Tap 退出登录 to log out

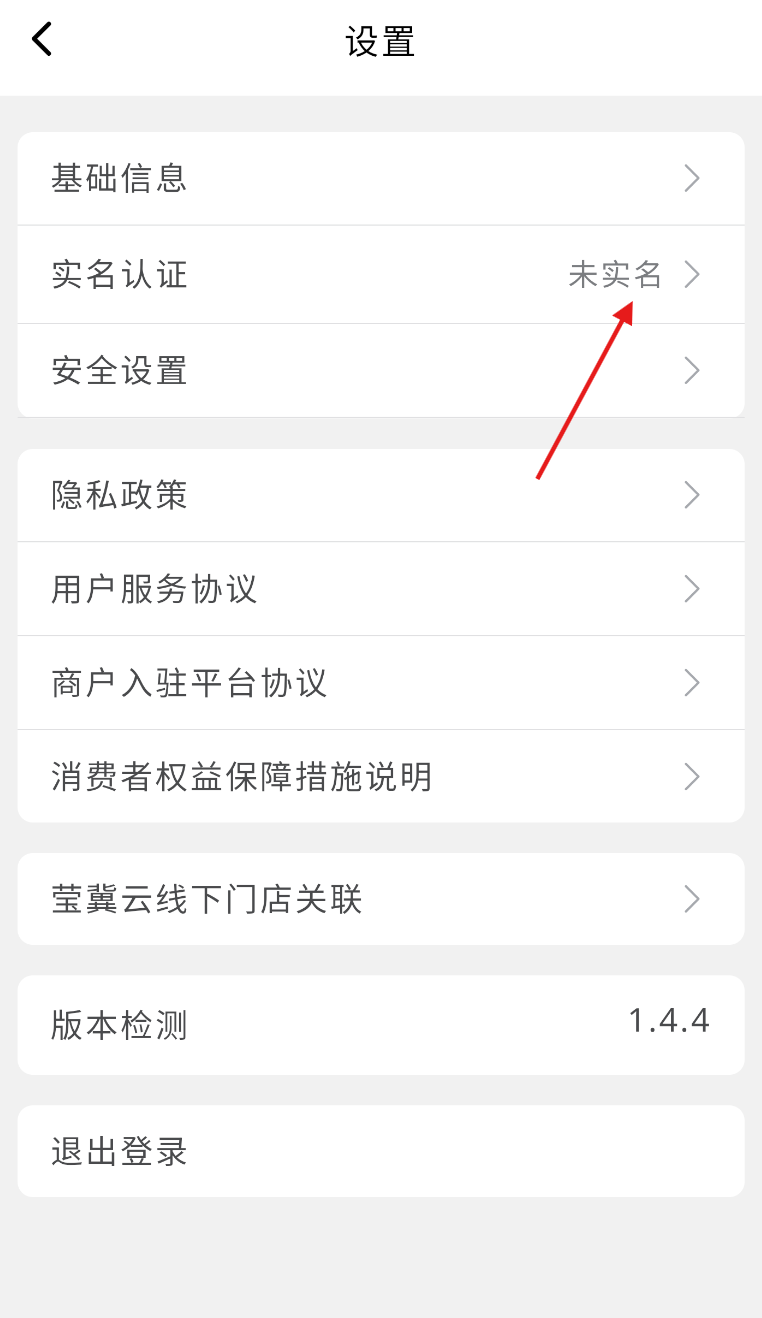(x=381, y=1151)
